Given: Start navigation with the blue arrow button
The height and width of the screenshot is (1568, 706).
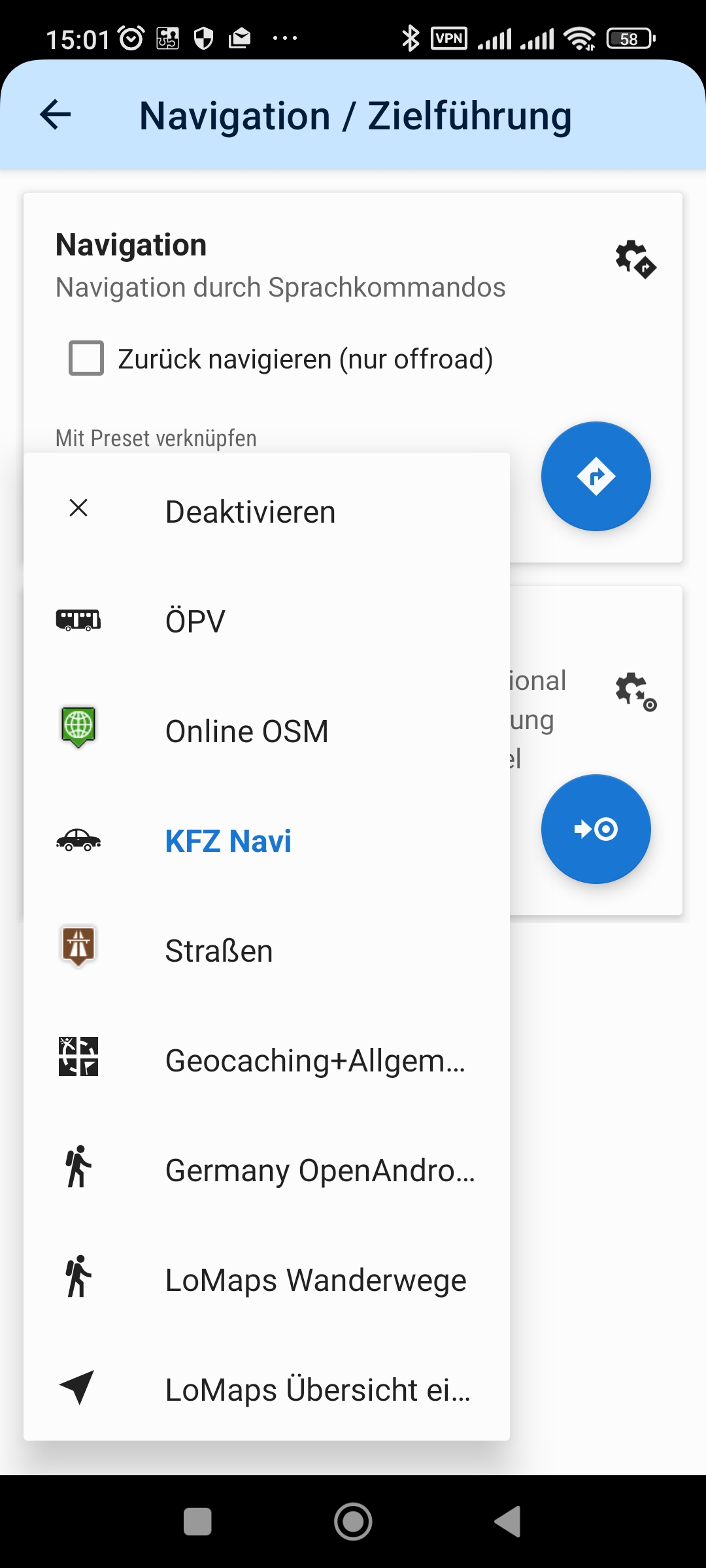Looking at the screenshot, I should [x=596, y=476].
